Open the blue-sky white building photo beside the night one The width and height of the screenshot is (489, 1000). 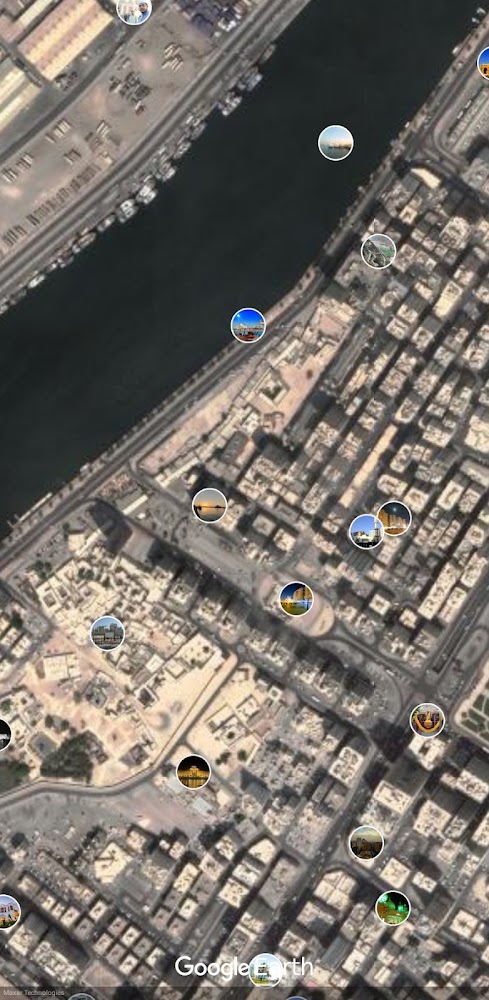[x=366, y=532]
